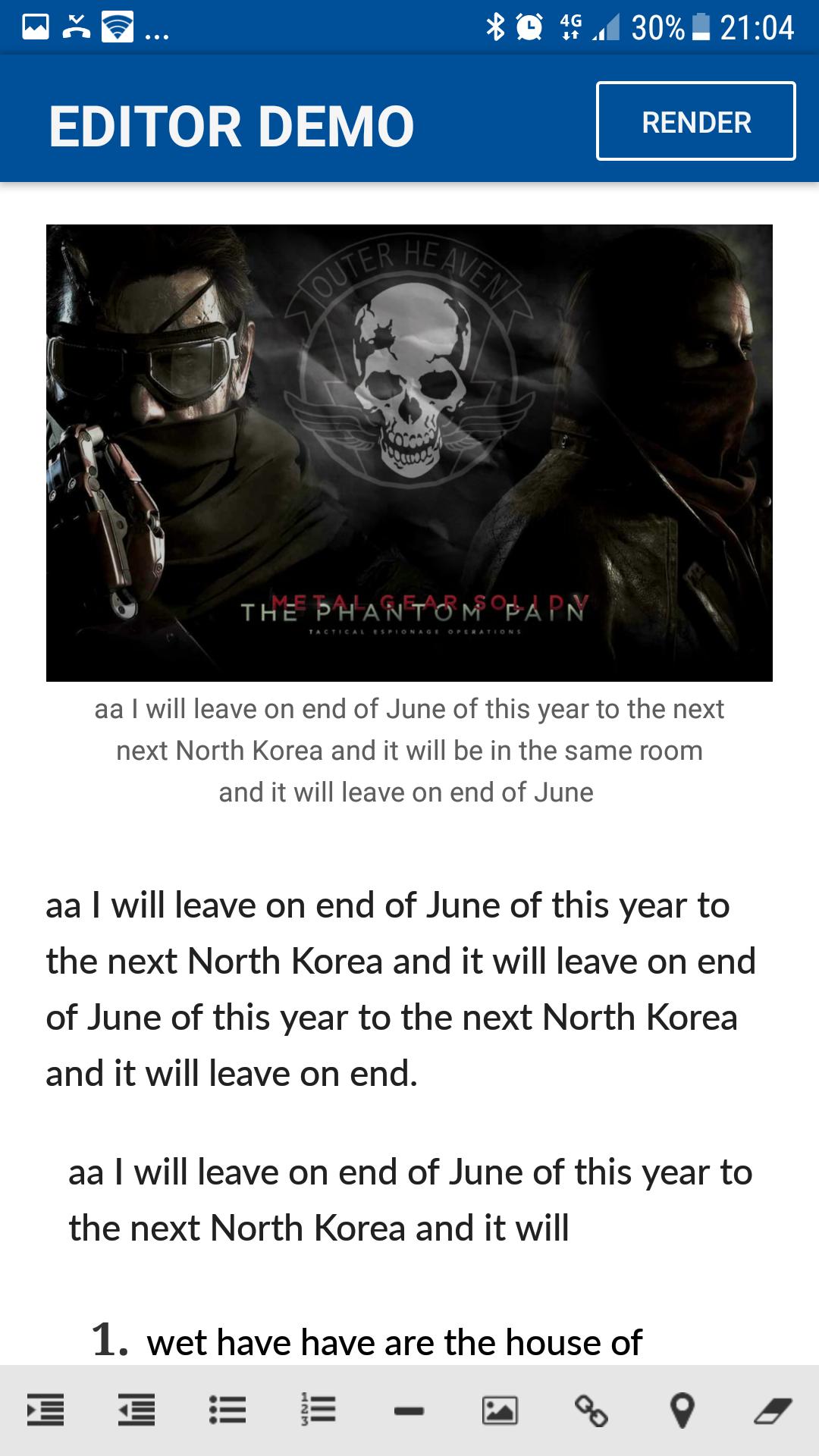Insert a hyperlink
The image size is (819, 1456).
pyautogui.click(x=591, y=1410)
